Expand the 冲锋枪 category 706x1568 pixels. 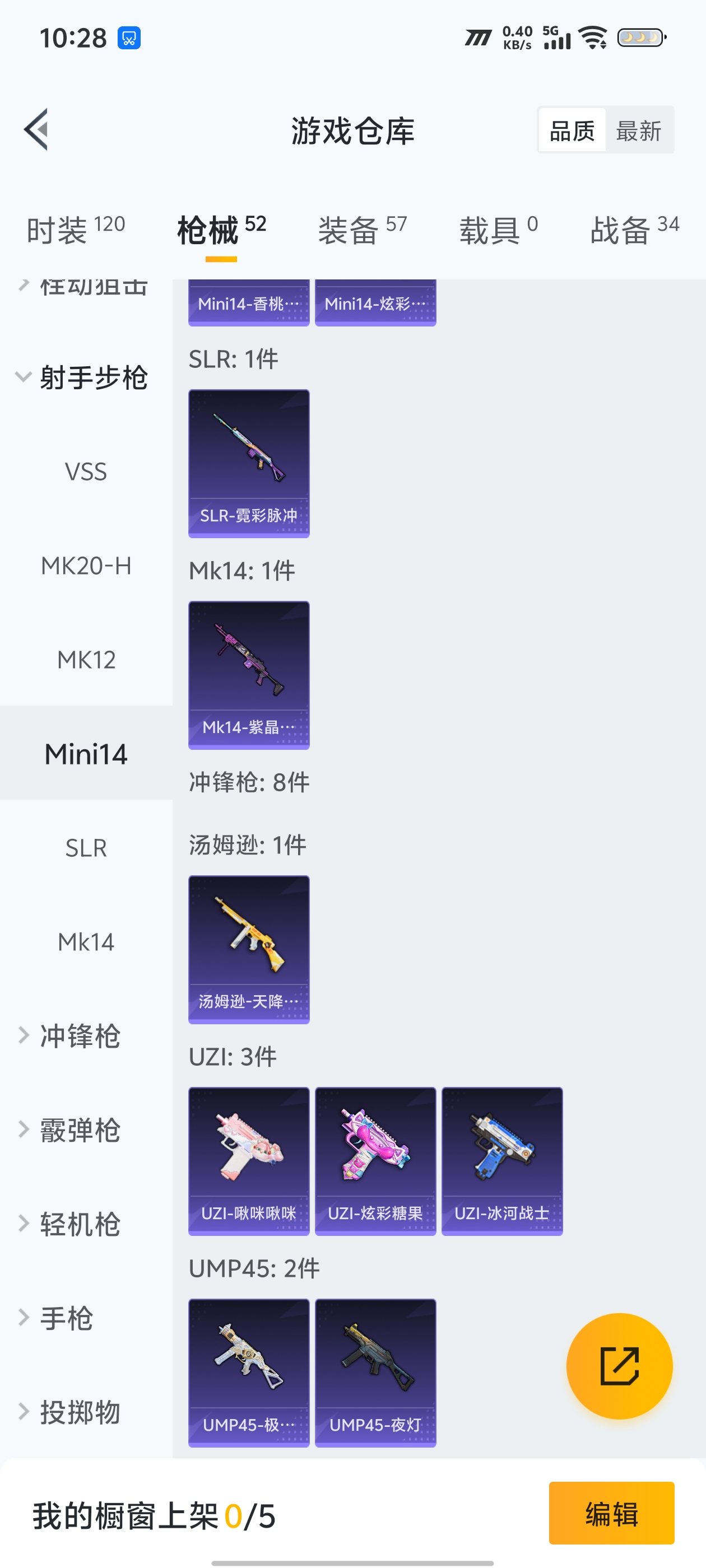[x=79, y=1036]
